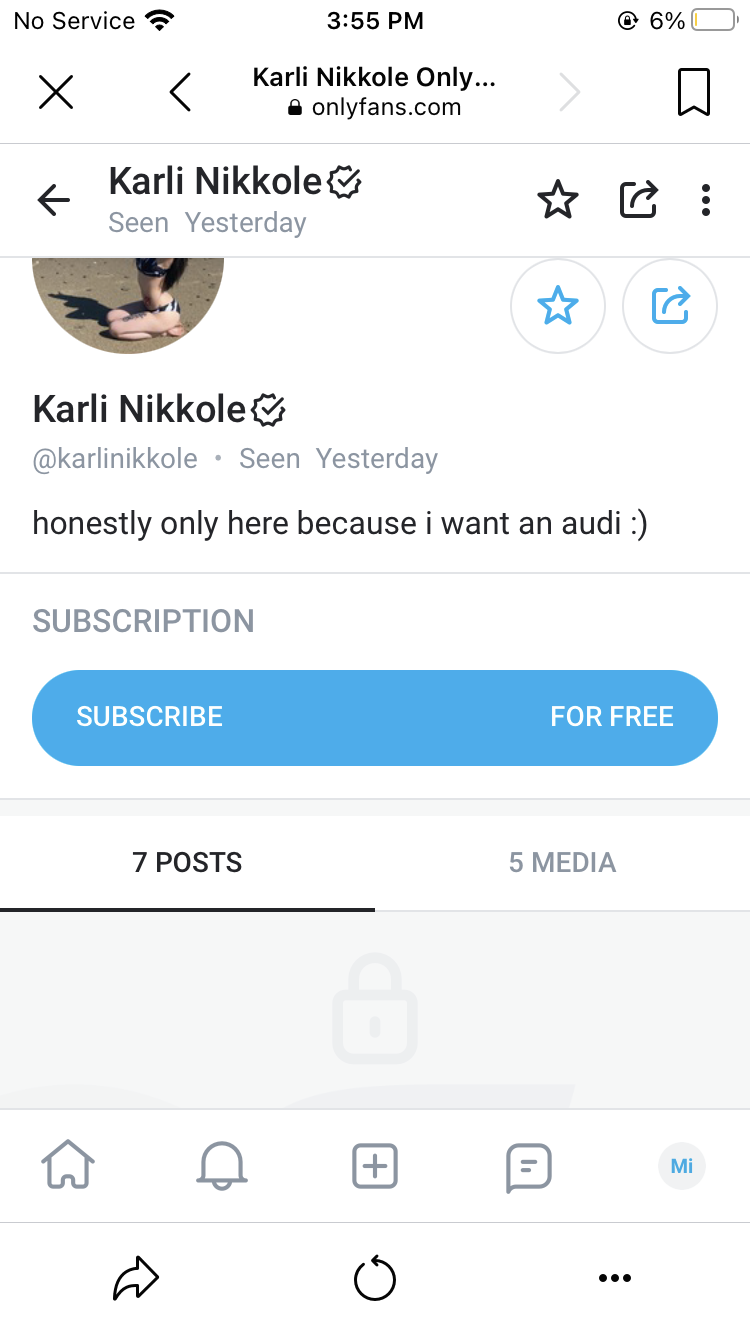Open the messages chat icon
Viewport: 750px width, 1334px height.
[x=528, y=1166]
